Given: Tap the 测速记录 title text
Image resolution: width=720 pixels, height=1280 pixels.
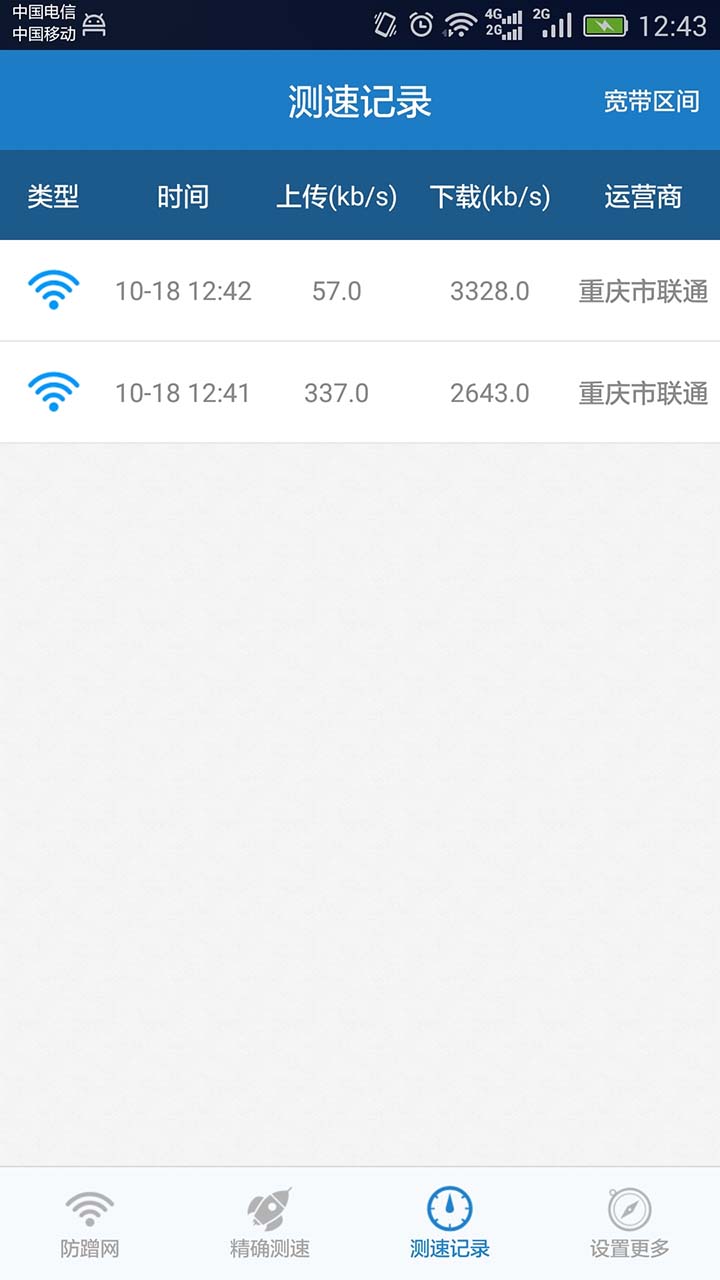Looking at the screenshot, I should tap(360, 101).
